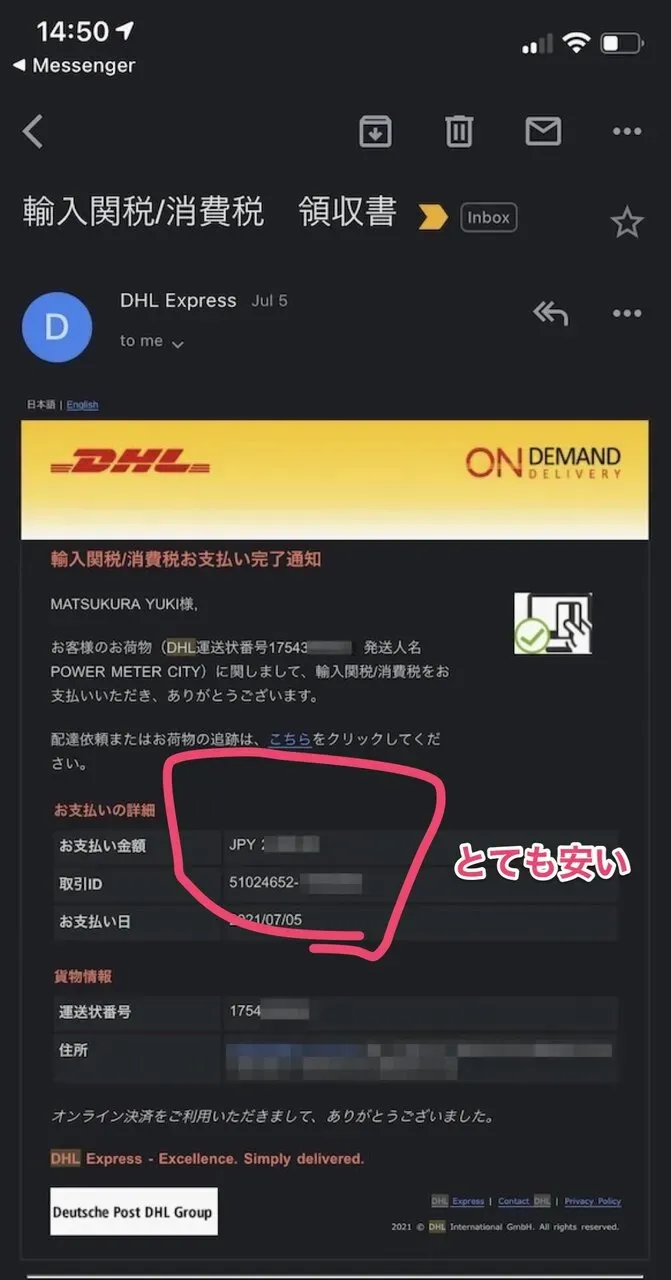Screen dimensions: 671x1280
Task: Open the DHL Express sender avatar
Action: click(57, 327)
